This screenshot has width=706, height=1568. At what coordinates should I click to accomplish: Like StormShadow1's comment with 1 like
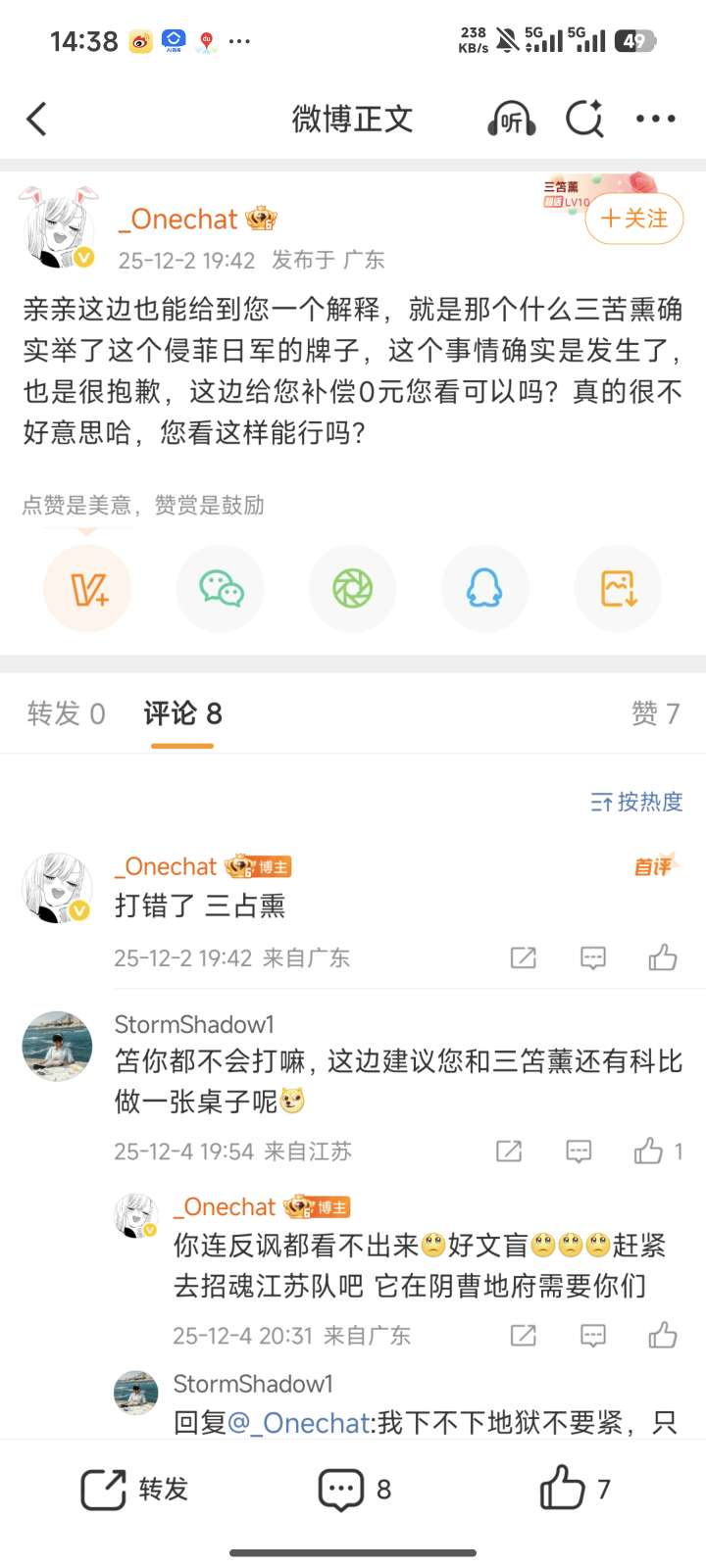coord(649,1151)
